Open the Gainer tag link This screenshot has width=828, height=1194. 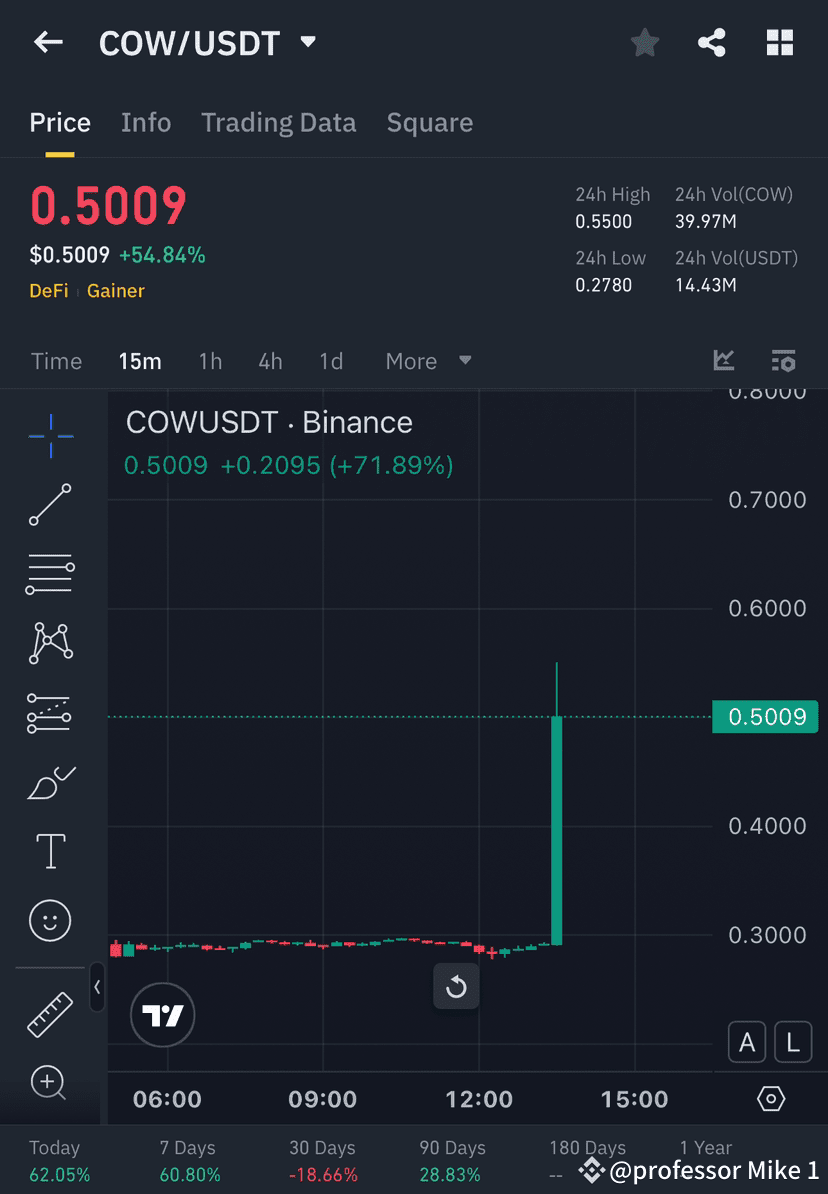point(115,291)
